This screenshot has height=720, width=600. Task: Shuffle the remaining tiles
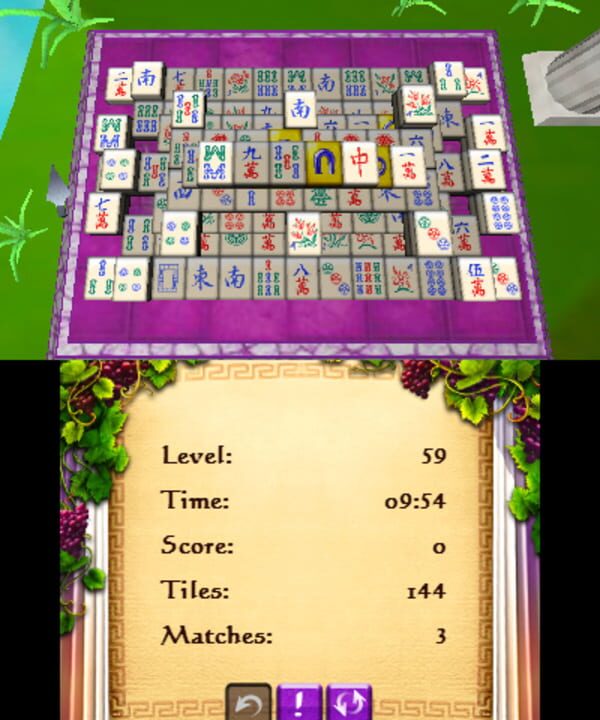(349, 703)
